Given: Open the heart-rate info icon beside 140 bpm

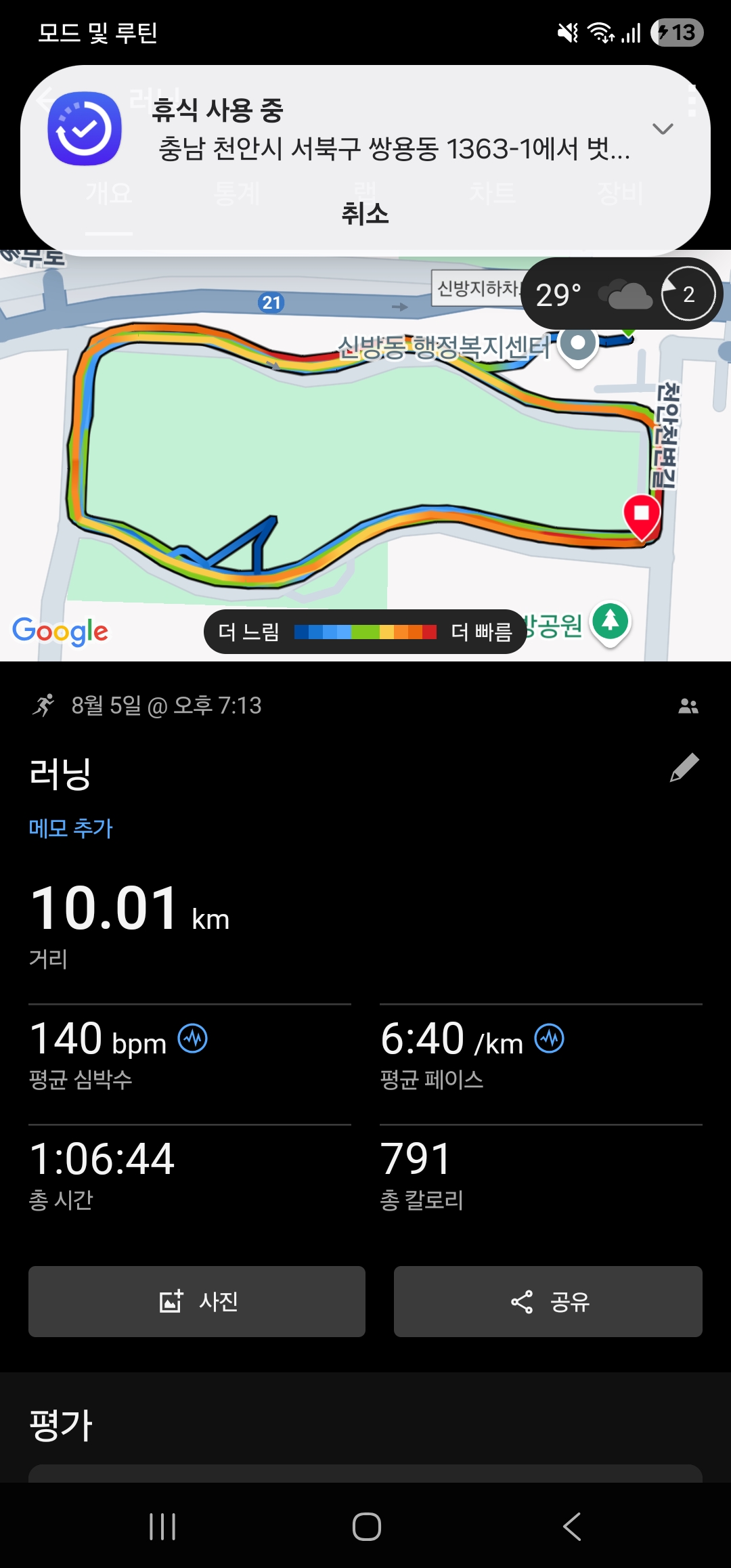Looking at the screenshot, I should click(x=193, y=1039).
